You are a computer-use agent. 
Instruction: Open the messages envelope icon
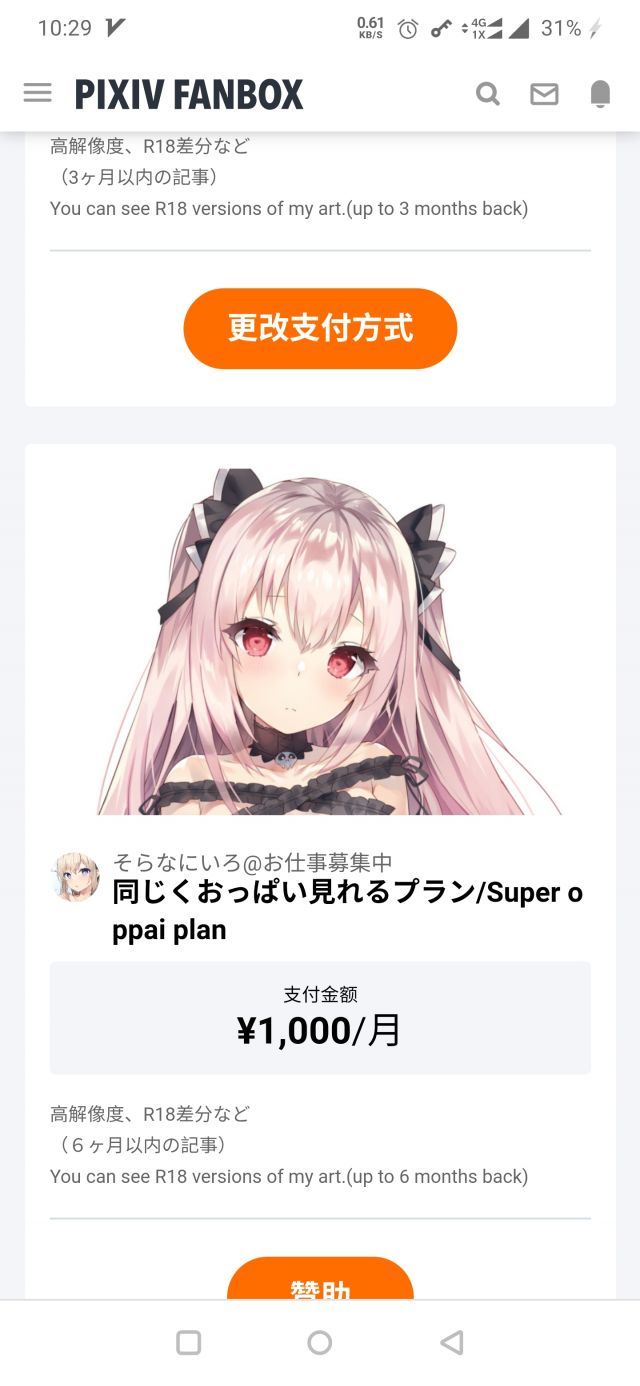(x=544, y=94)
